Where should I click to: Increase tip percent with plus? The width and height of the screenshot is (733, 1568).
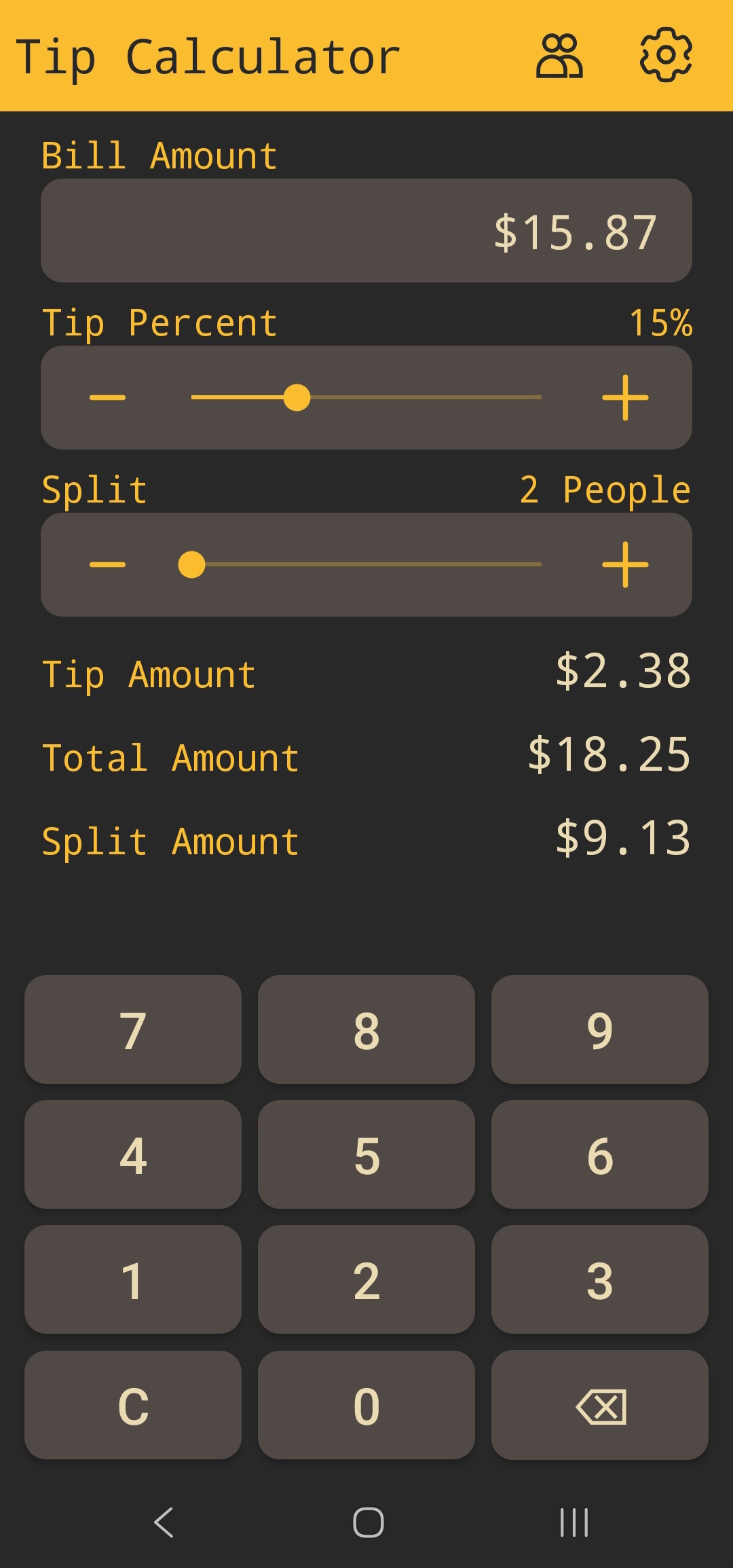coord(625,397)
